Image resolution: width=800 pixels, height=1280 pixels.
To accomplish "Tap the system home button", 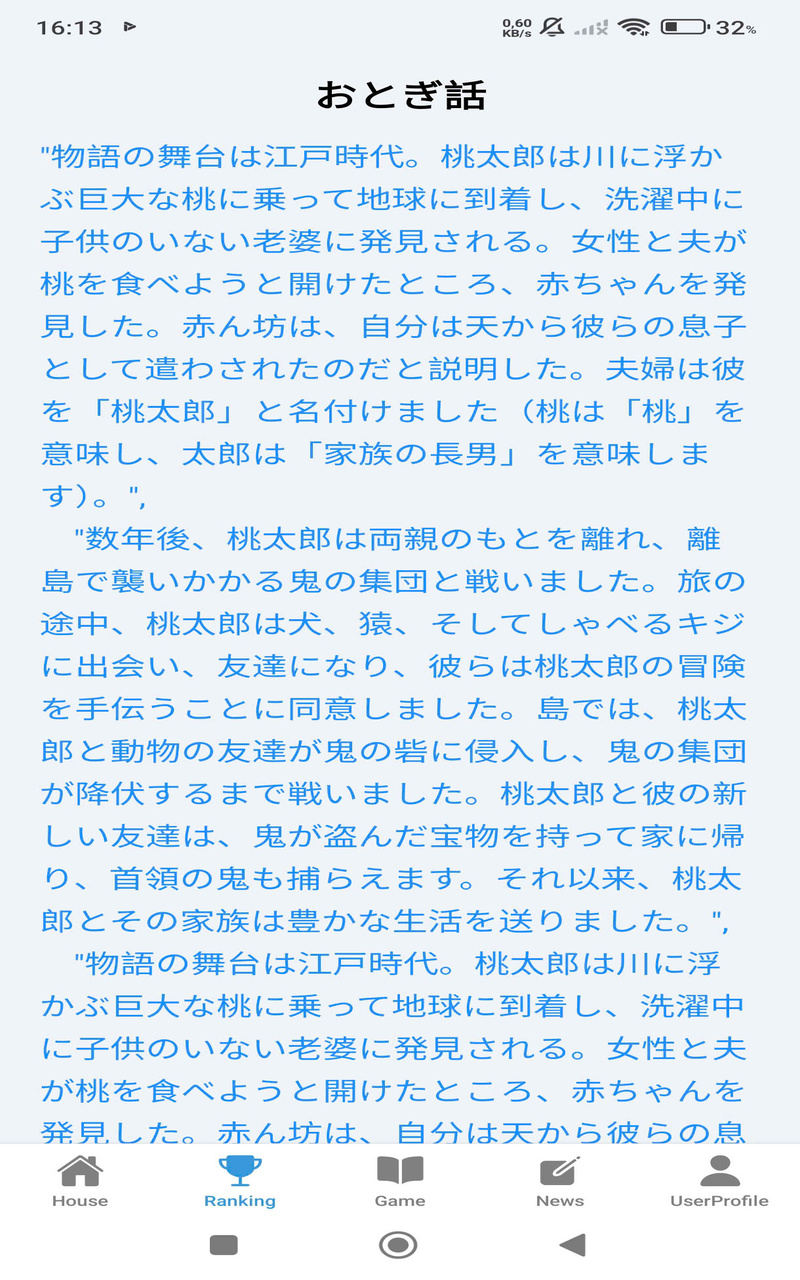I will tap(398, 1245).
